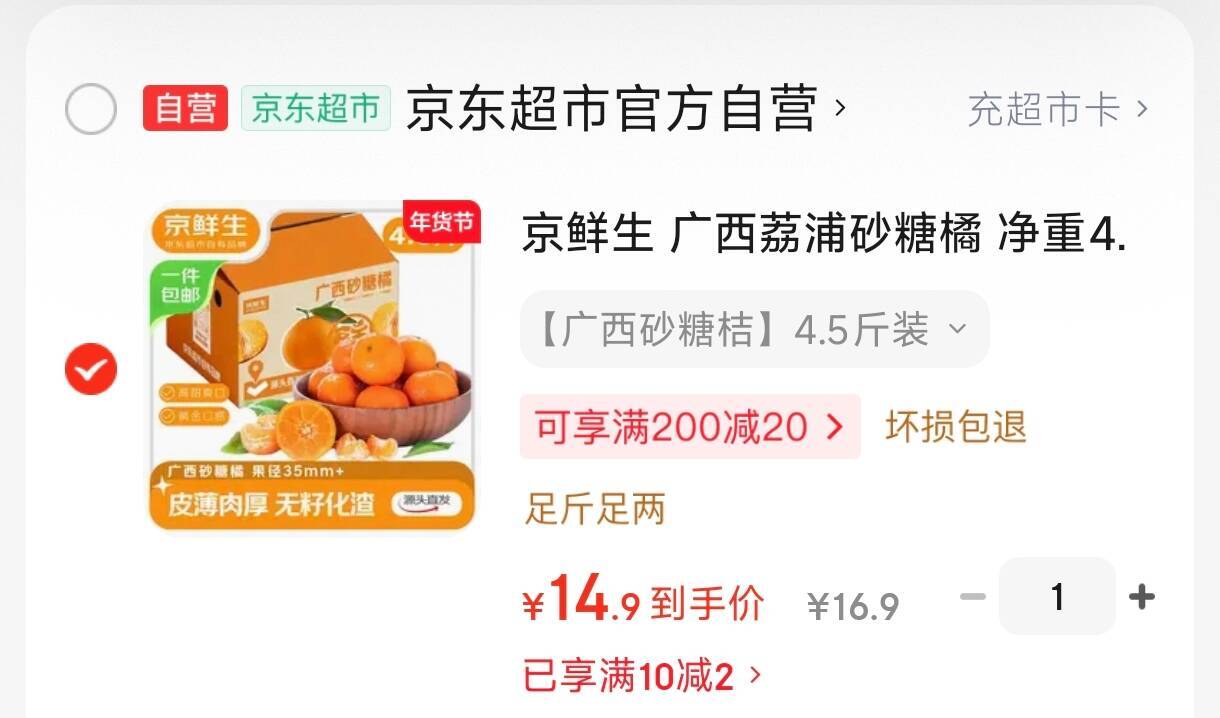Increase quantity with the plus button

(1141, 597)
